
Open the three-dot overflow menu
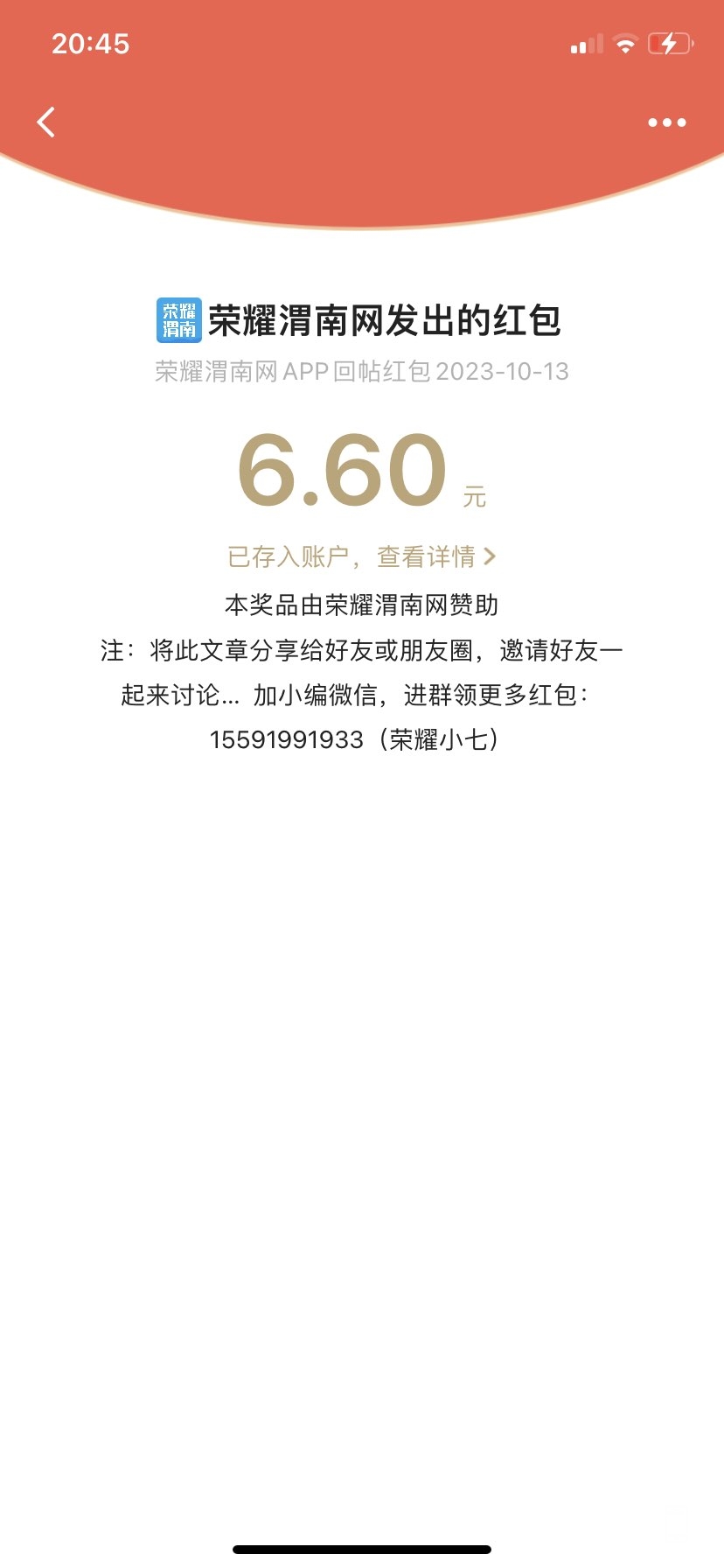point(666,122)
